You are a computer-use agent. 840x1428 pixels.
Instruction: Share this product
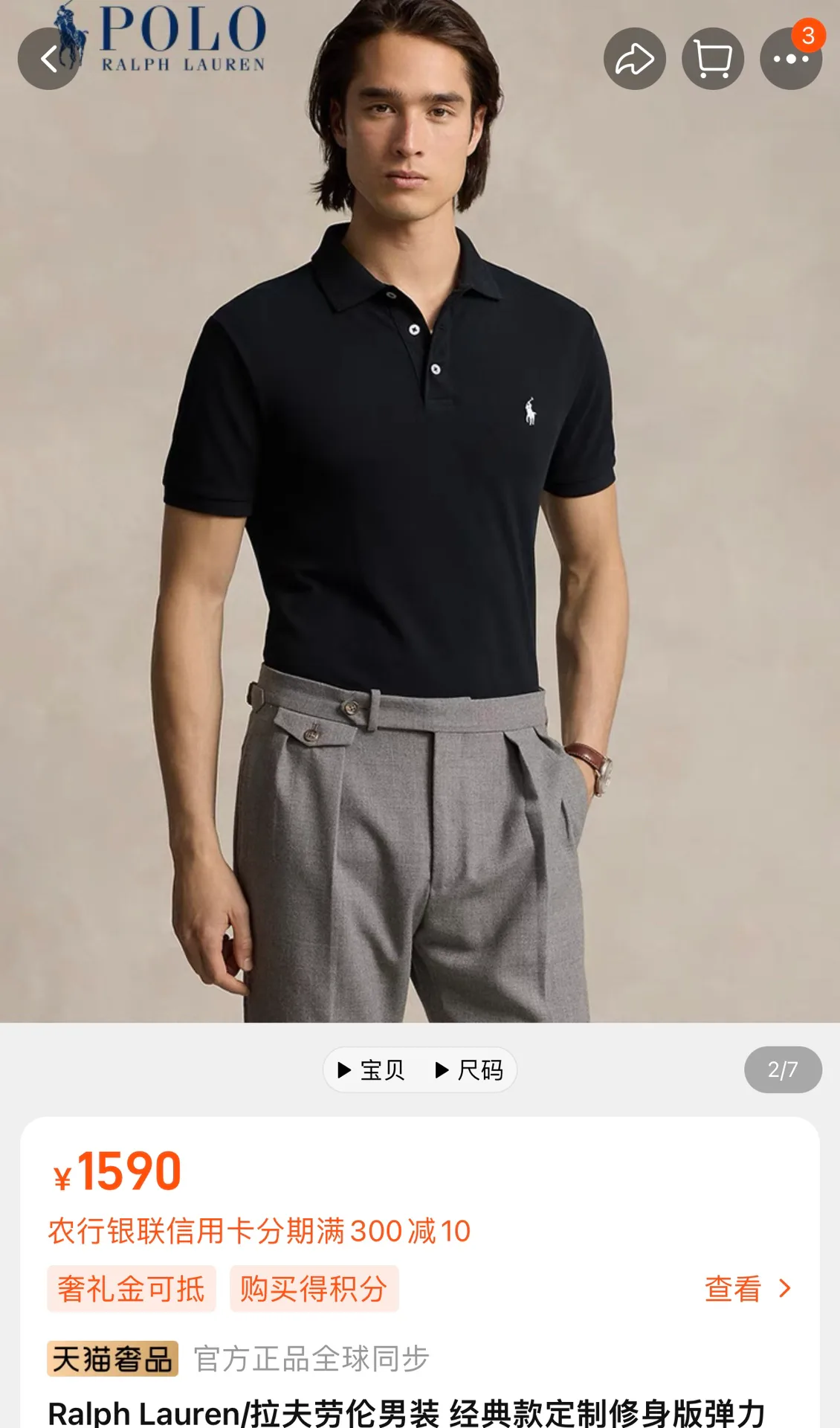(x=635, y=59)
